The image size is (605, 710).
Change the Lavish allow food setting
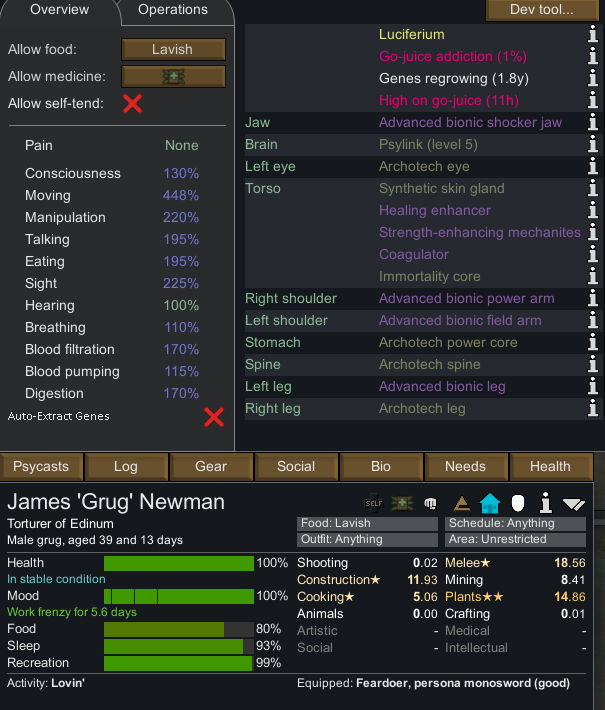173,49
